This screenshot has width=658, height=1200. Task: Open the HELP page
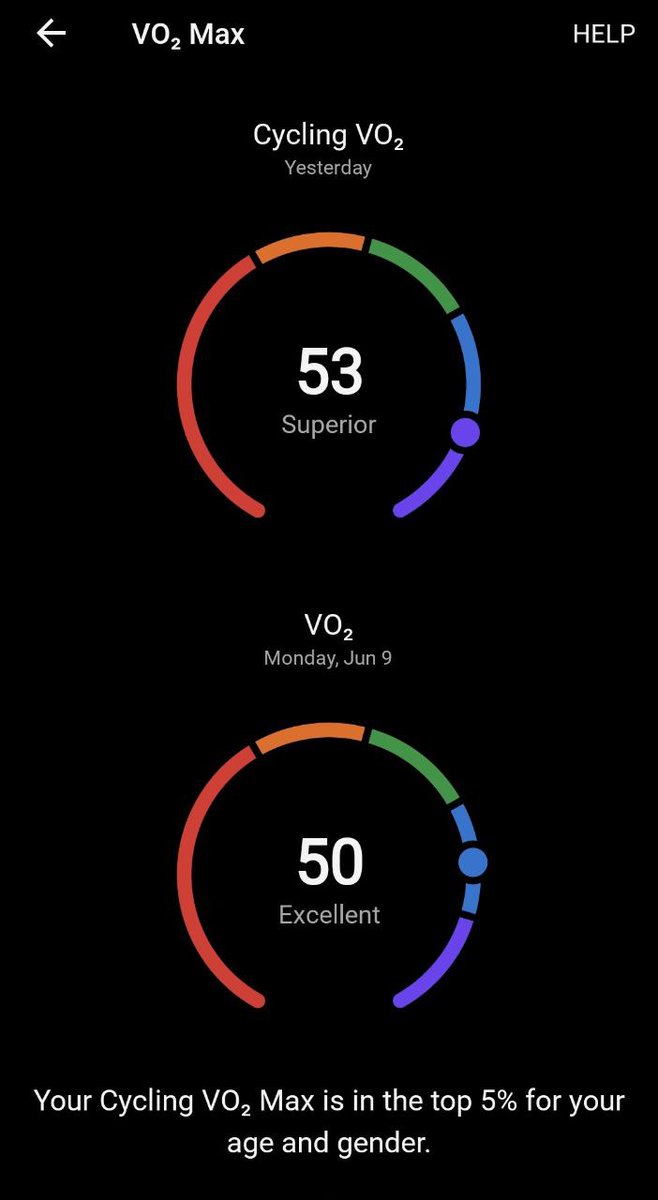pos(603,34)
